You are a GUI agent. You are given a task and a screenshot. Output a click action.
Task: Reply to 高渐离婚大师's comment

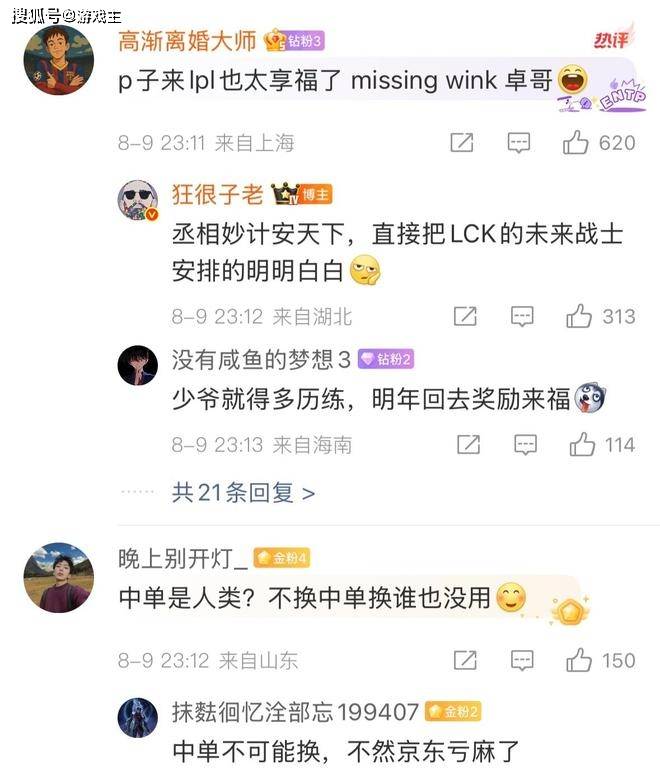518,143
